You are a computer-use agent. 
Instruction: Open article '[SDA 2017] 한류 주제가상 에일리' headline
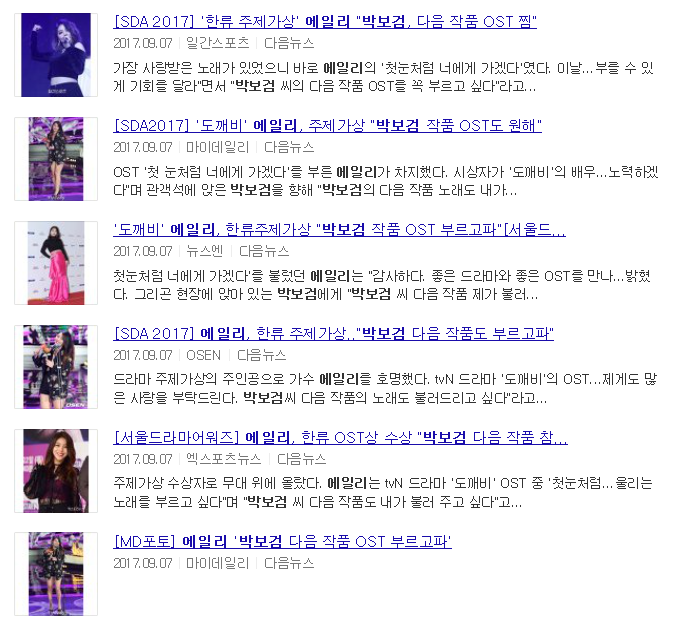coord(325,21)
